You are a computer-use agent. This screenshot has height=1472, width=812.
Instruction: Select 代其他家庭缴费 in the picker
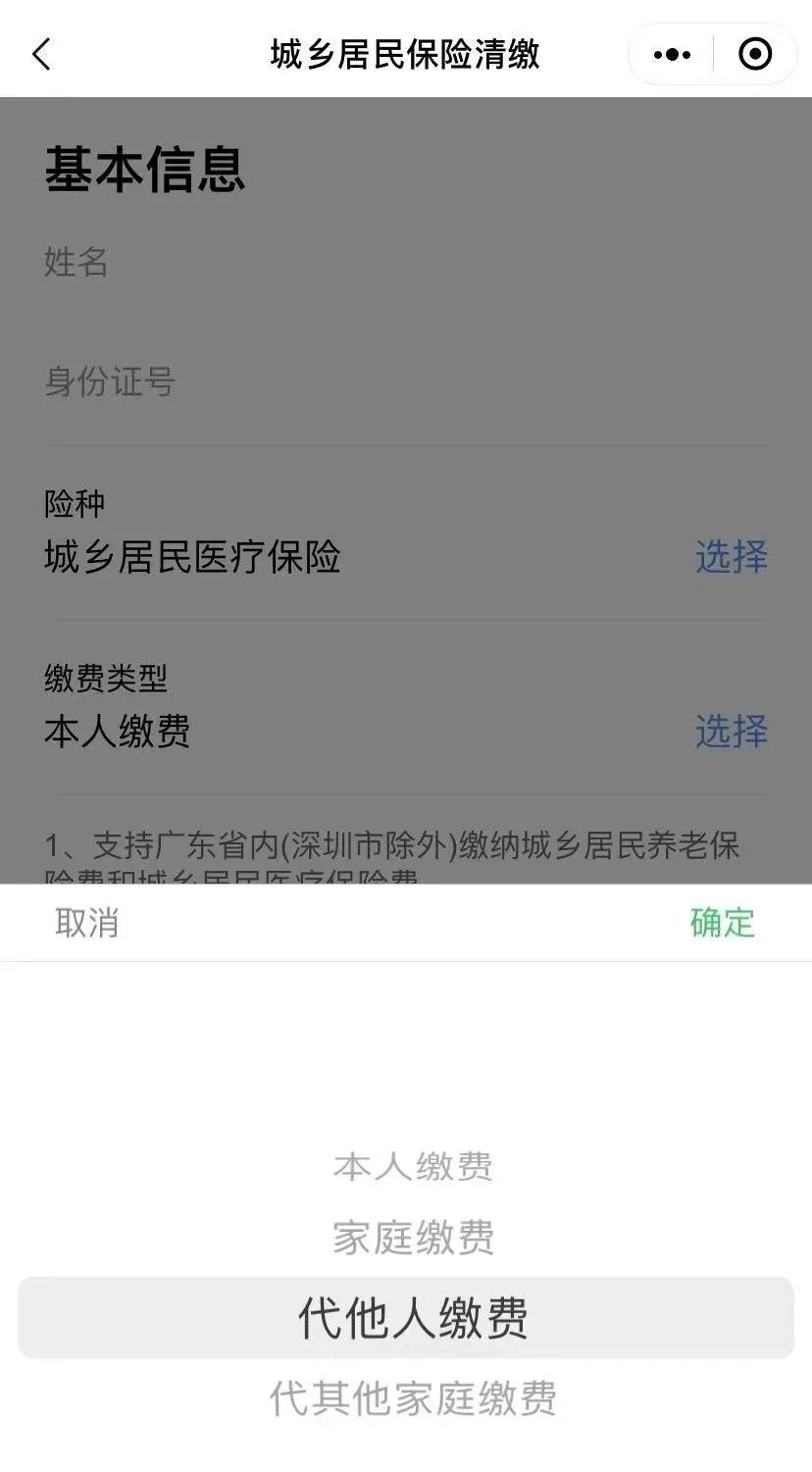413,1398
